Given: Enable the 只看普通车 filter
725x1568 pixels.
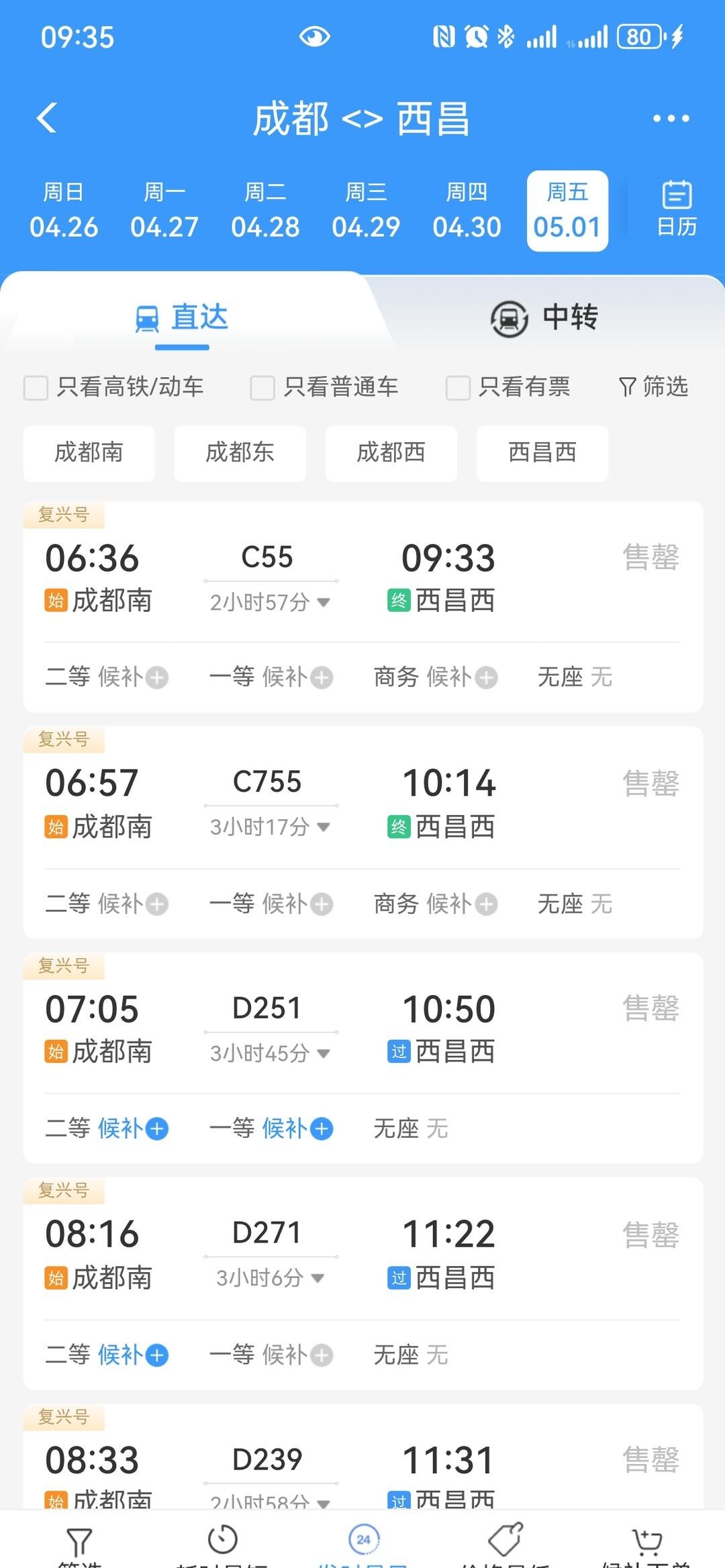Looking at the screenshot, I should (262, 388).
